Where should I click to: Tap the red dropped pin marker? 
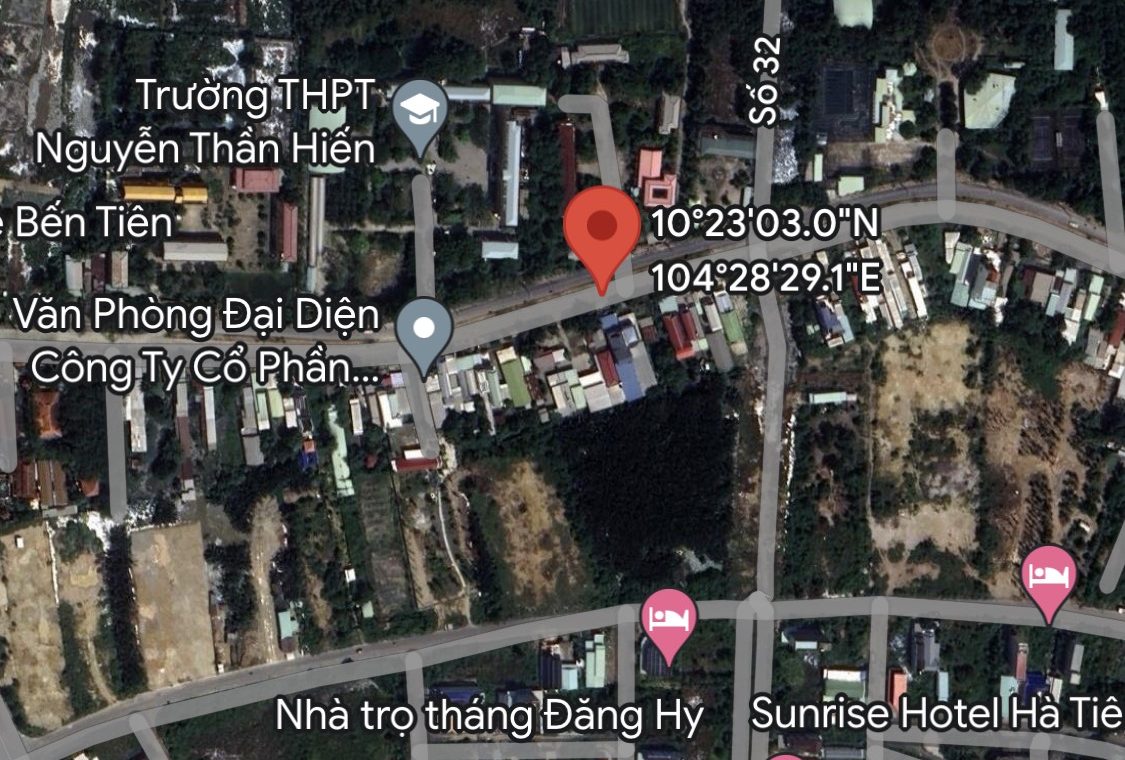pos(601,230)
